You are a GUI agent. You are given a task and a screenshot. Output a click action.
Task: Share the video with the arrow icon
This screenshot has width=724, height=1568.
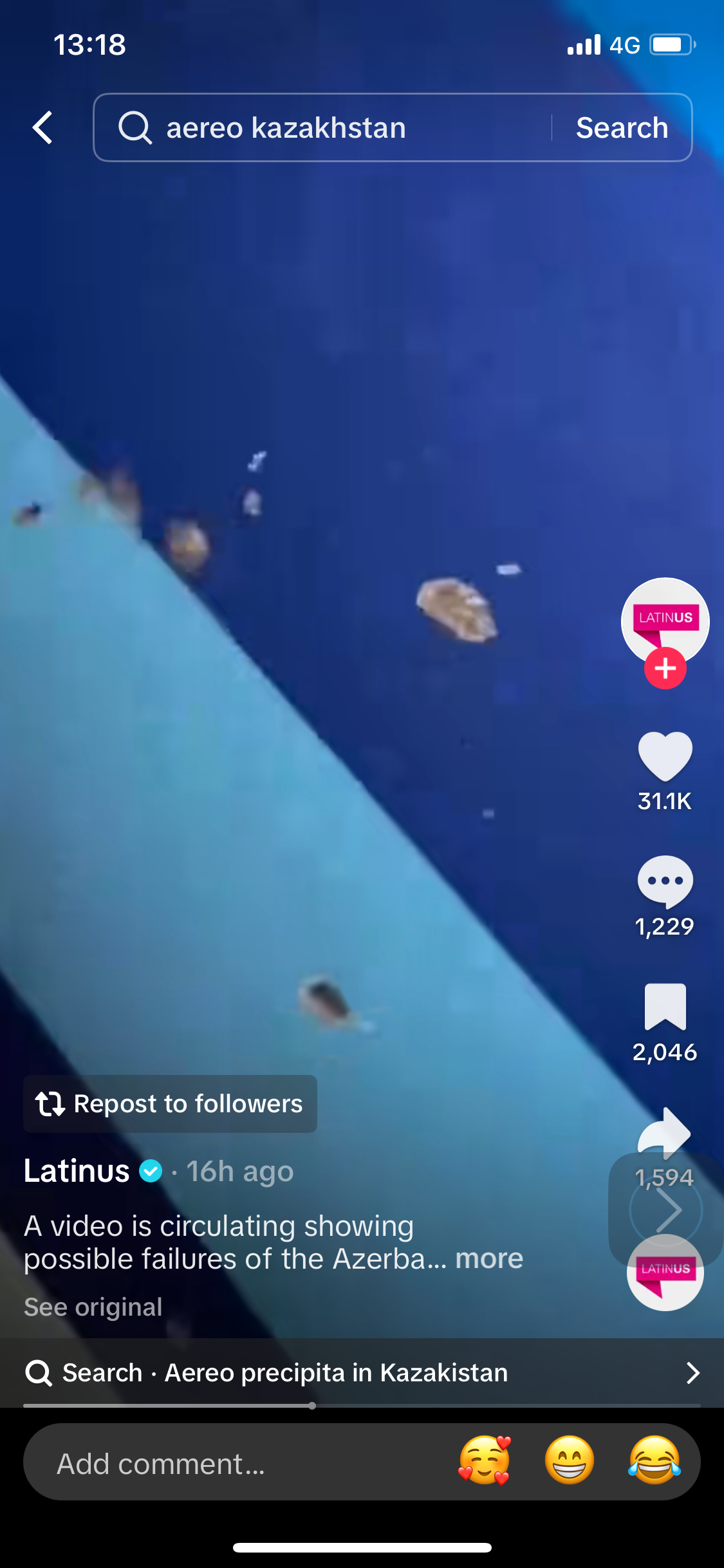(x=665, y=1133)
